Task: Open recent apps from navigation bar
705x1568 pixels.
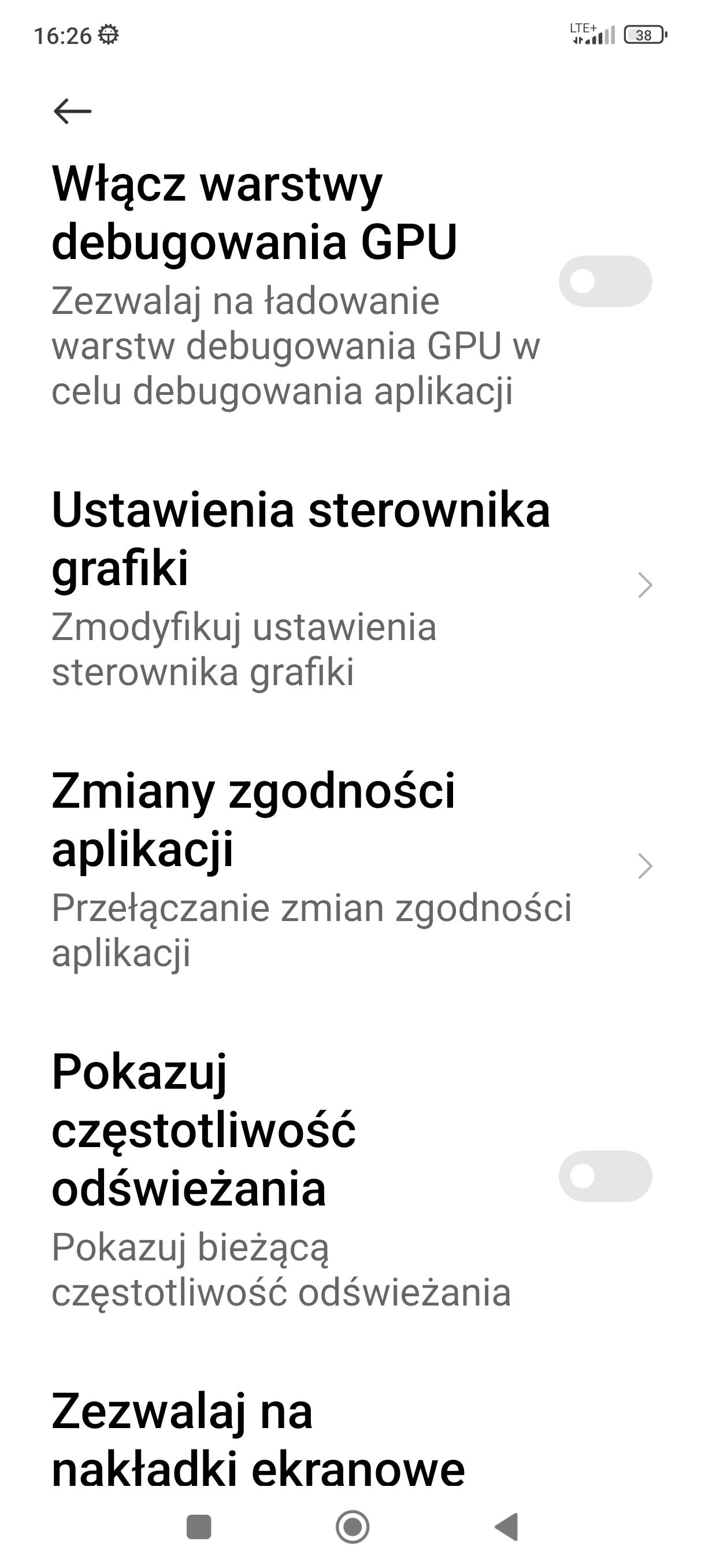Action: [199, 1526]
